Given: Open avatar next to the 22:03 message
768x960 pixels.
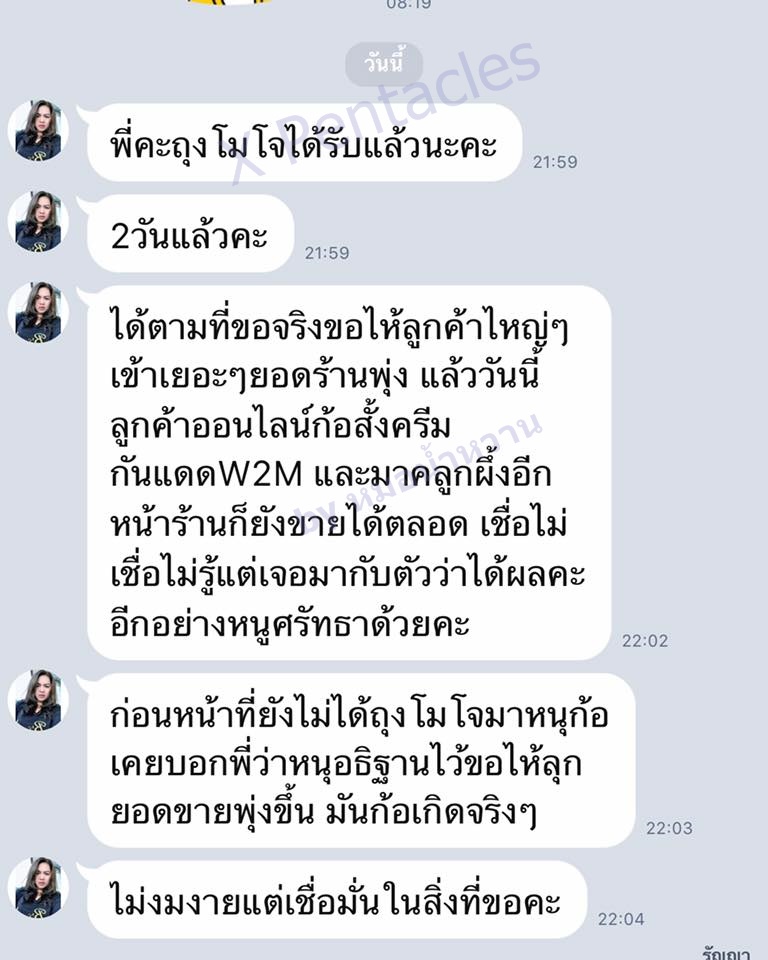Looking at the screenshot, I should pos(38,699).
